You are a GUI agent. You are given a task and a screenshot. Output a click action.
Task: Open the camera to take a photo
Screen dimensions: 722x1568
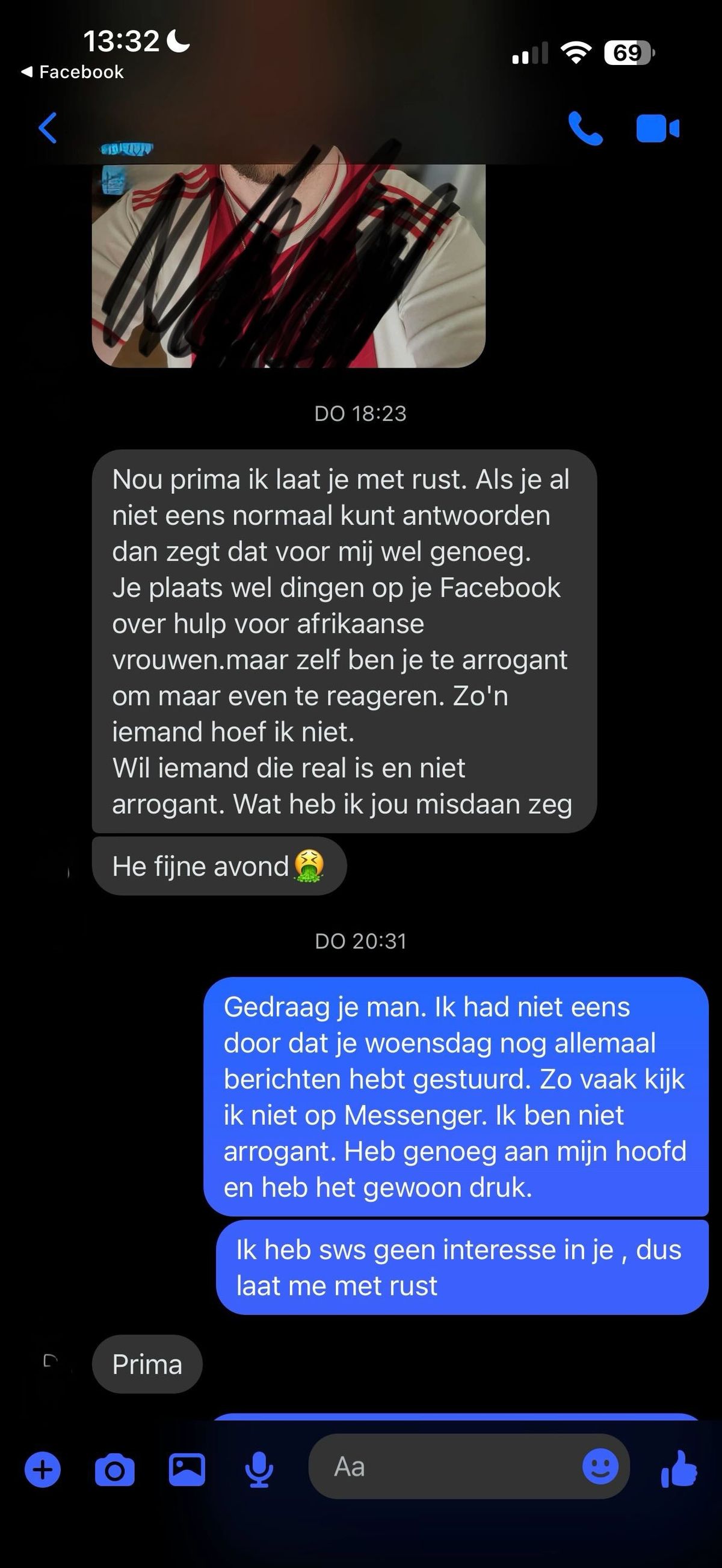(114, 1469)
